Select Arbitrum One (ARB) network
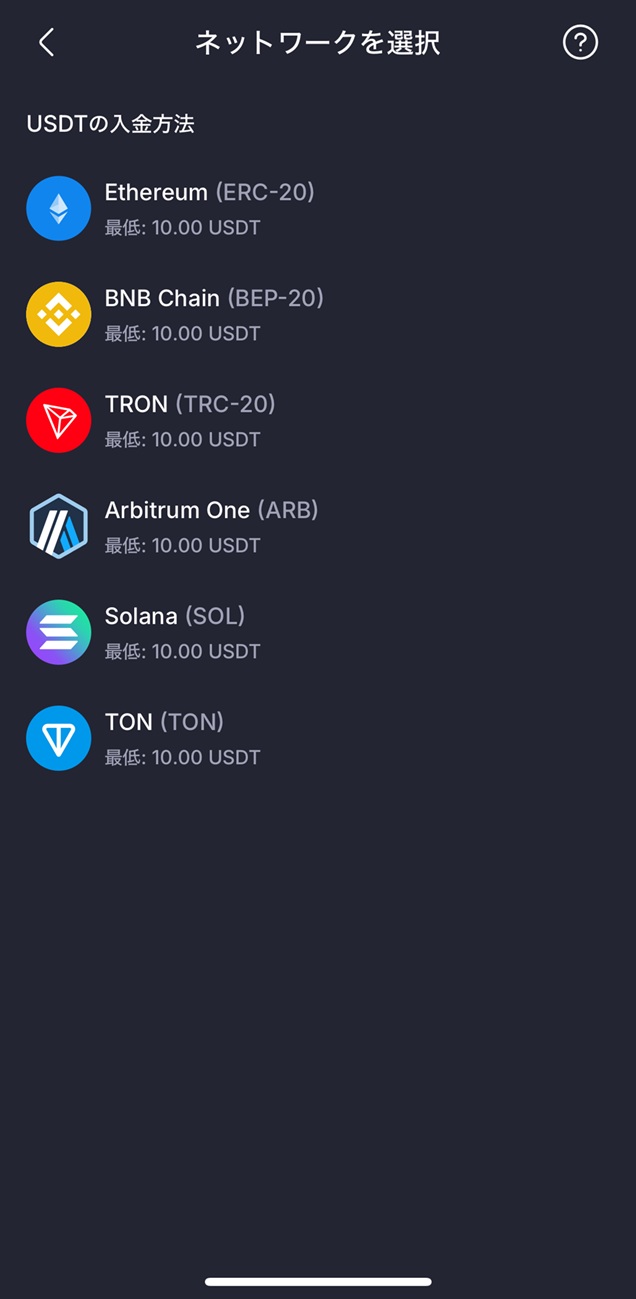 (x=210, y=526)
